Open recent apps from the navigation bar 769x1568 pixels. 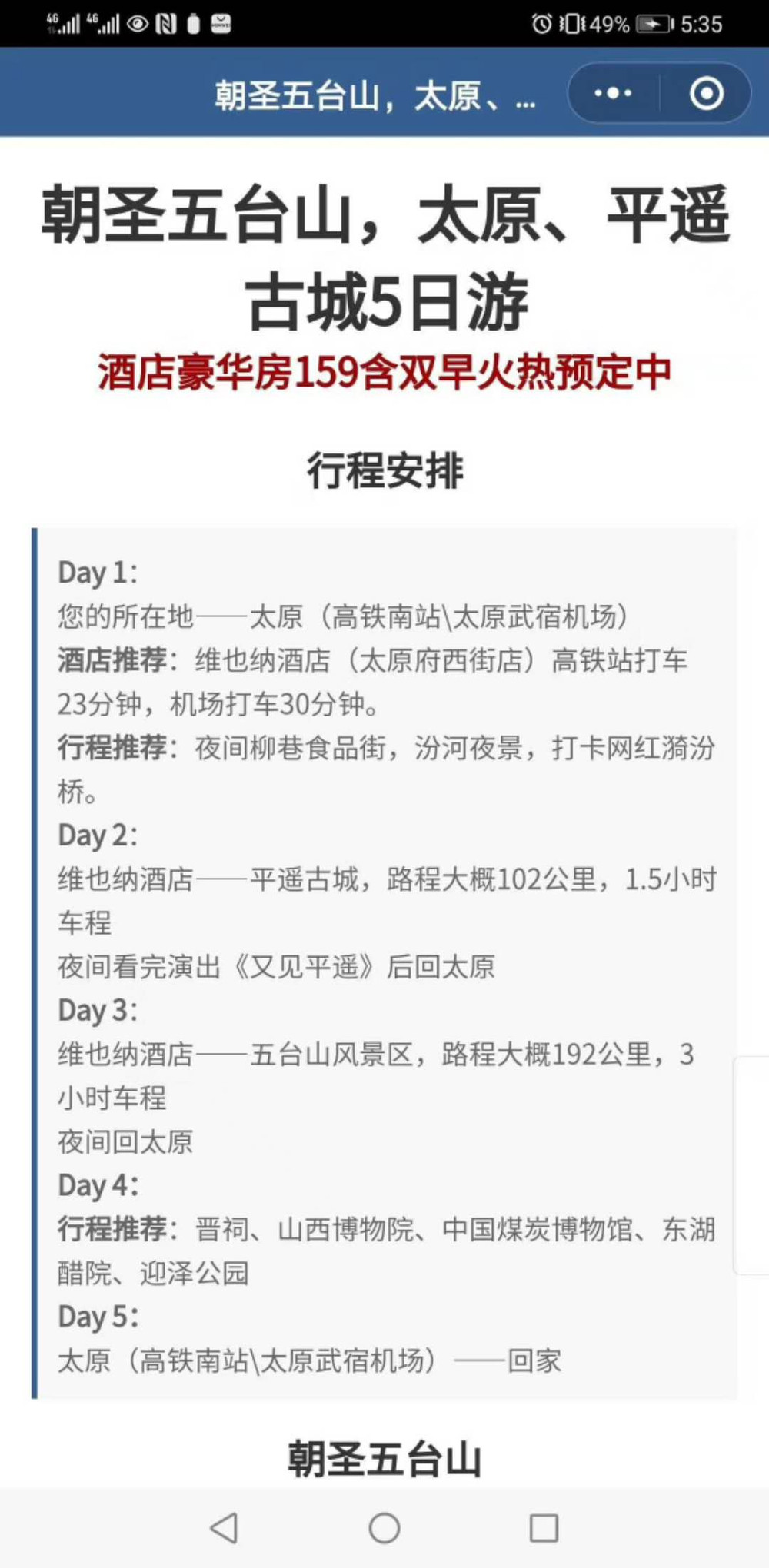coord(544,1527)
